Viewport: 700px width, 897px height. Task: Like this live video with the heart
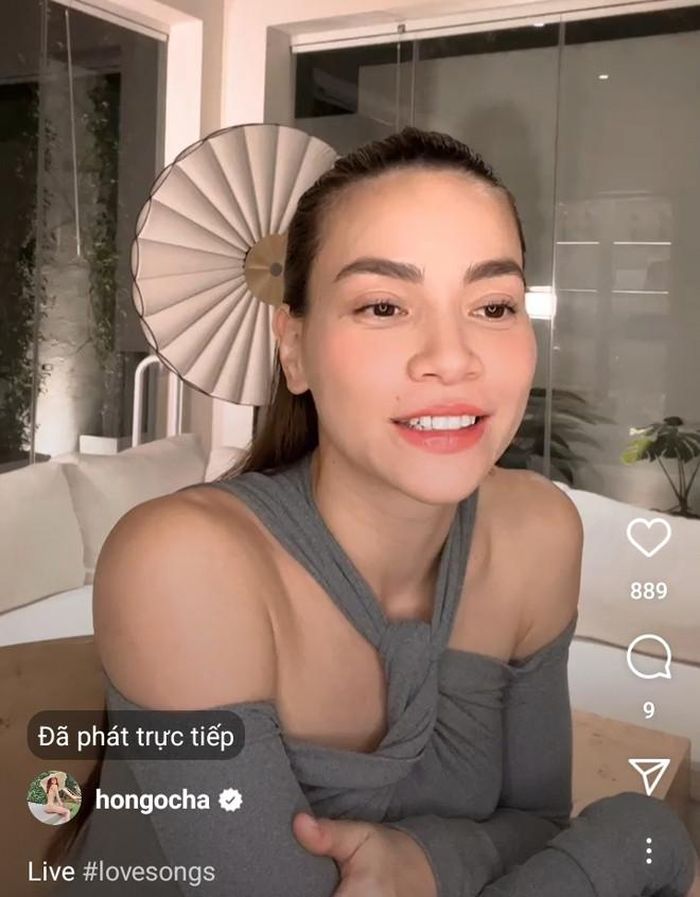pyautogui.click(x=648, y=537)
